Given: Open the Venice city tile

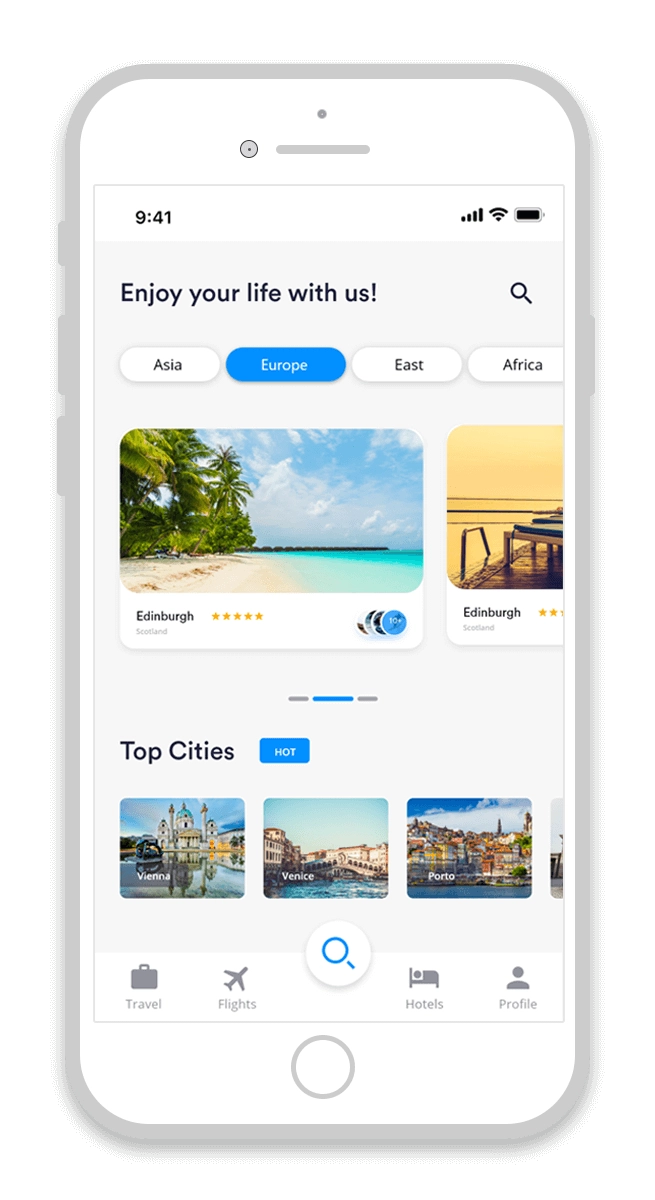Looking at the screenshot, I should pyautogui.click(x=325, y=847).
